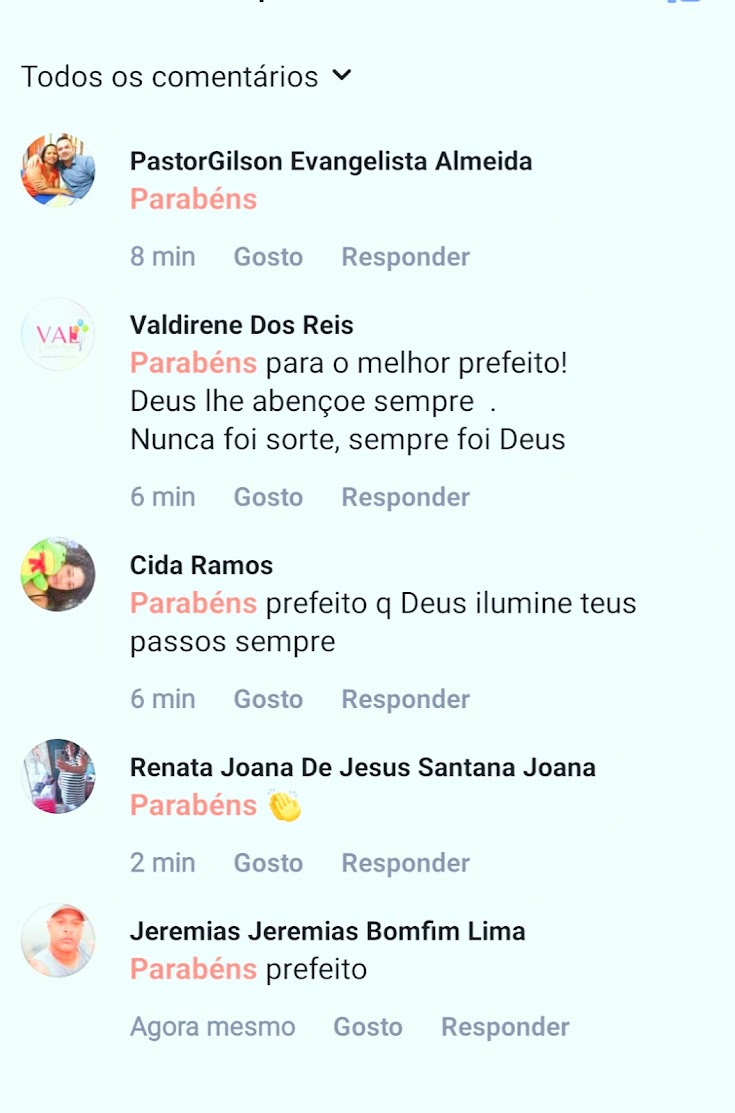Reply to Cida Ramos's comment
The image size is (735, 1113).
pyautogui.click(x=405, y=699)
